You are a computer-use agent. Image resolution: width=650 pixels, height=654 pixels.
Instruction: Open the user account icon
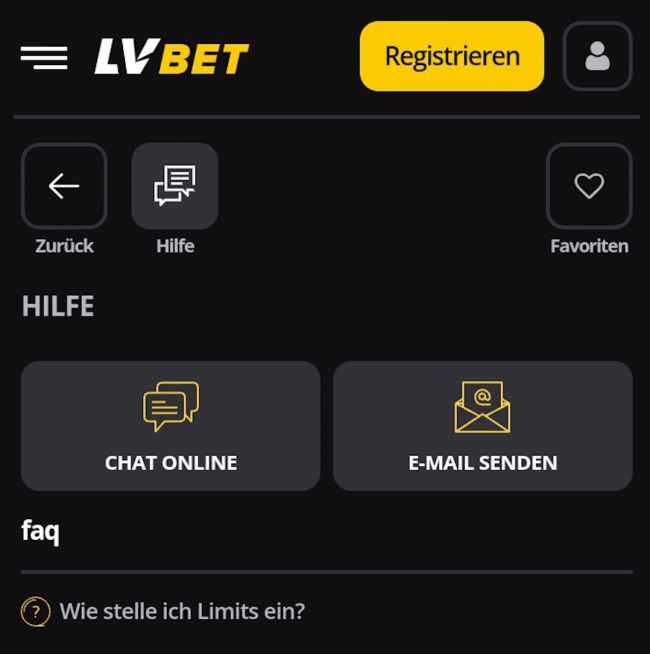coord(597,56)
